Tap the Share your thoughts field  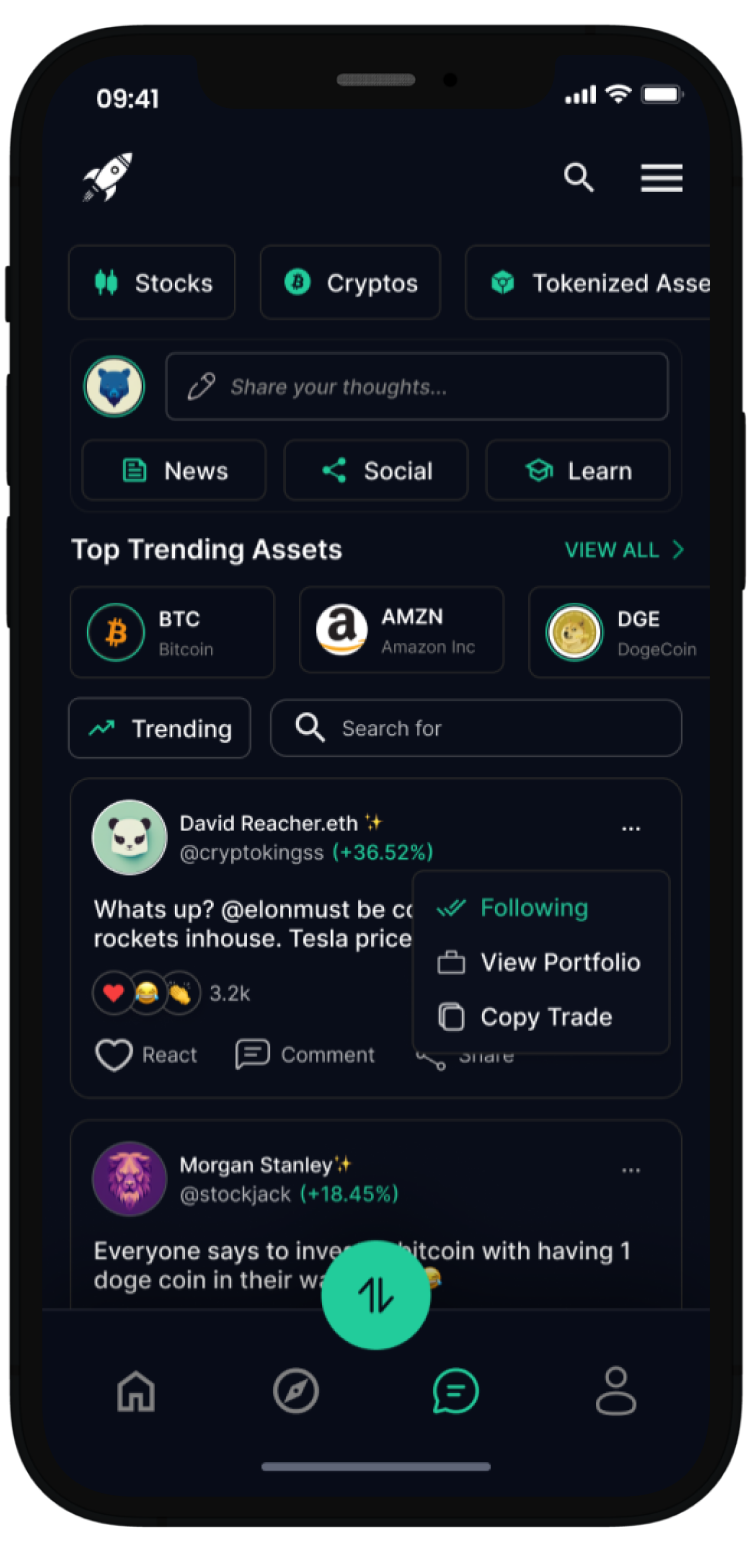point(416,387)
